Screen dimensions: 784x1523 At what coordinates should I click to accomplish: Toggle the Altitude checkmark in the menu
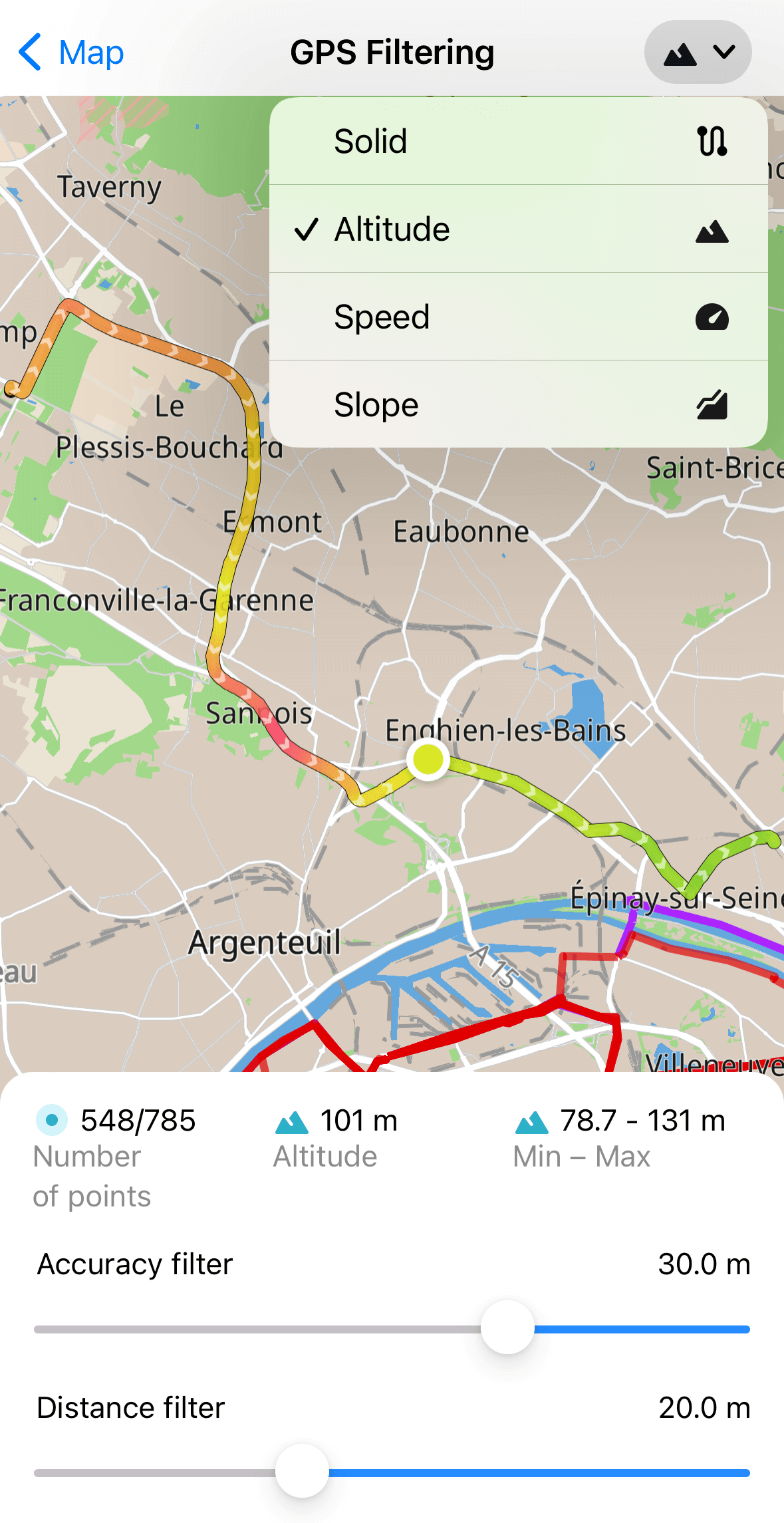click(307, 229)
